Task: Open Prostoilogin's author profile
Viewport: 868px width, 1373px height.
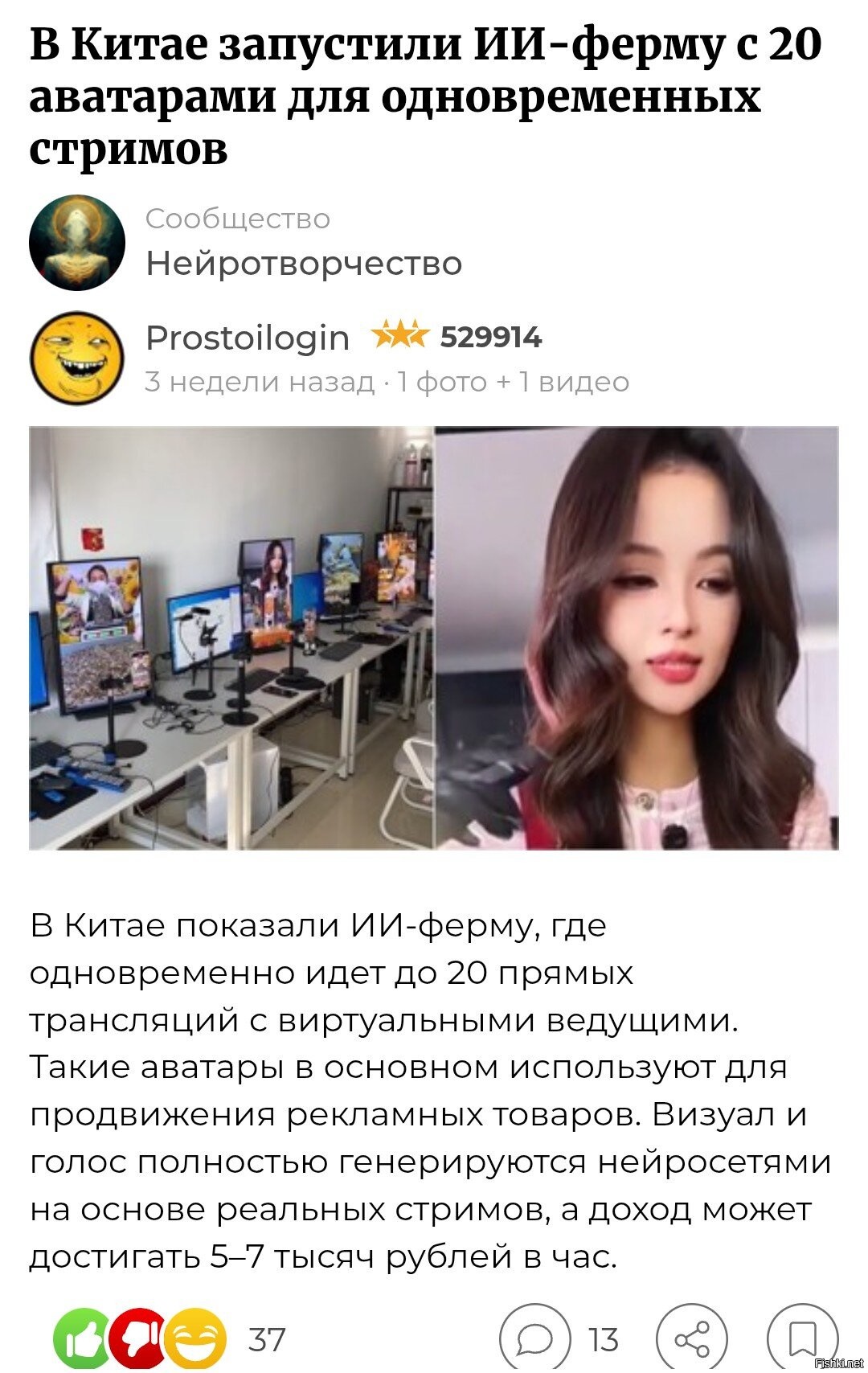Action: (248, 338)
